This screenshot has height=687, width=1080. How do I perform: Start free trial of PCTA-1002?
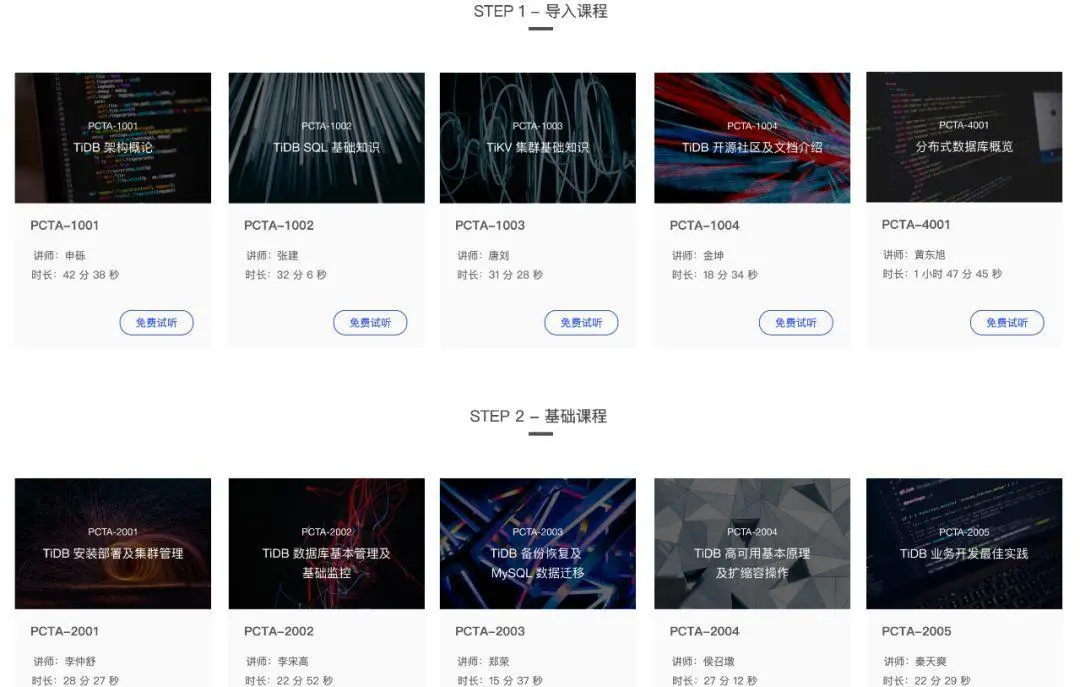(x=370, y=323)
